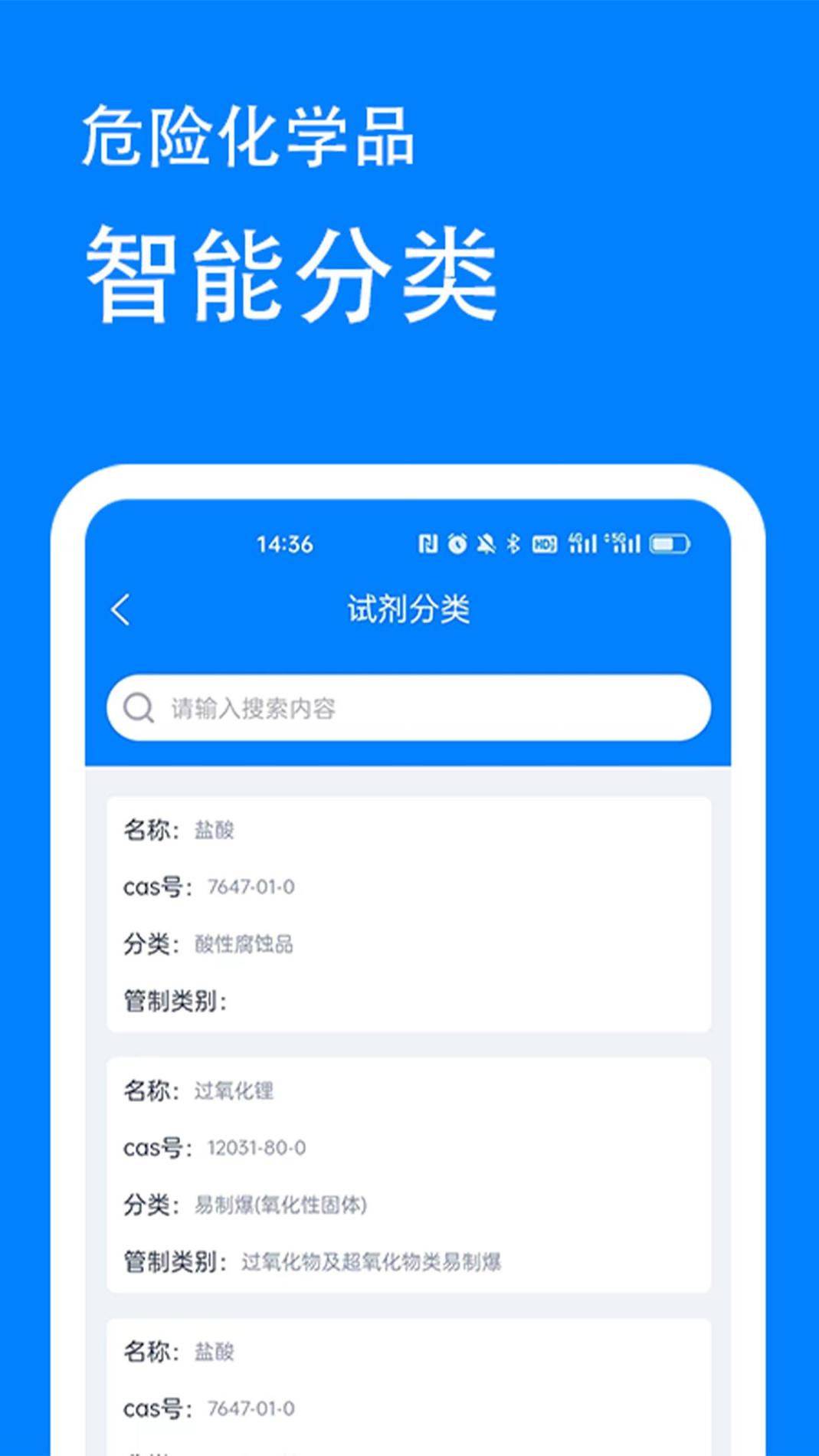The width and height of the screenshot is (819, 1456).
Task: Enable Bluetooth from the status bar
Action: [x=512, y=543]
